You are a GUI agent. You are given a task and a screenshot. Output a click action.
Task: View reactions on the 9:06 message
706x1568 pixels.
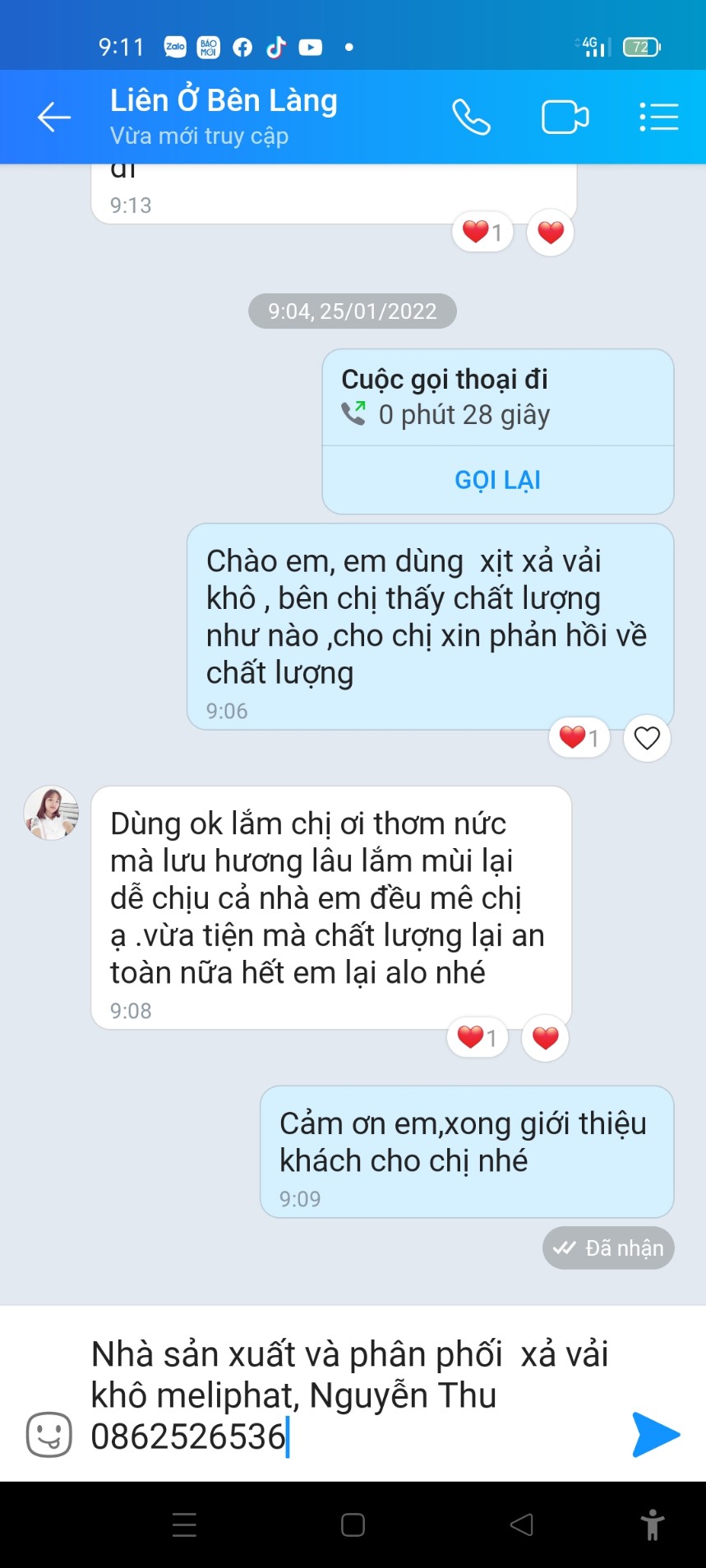click(579, 738)
